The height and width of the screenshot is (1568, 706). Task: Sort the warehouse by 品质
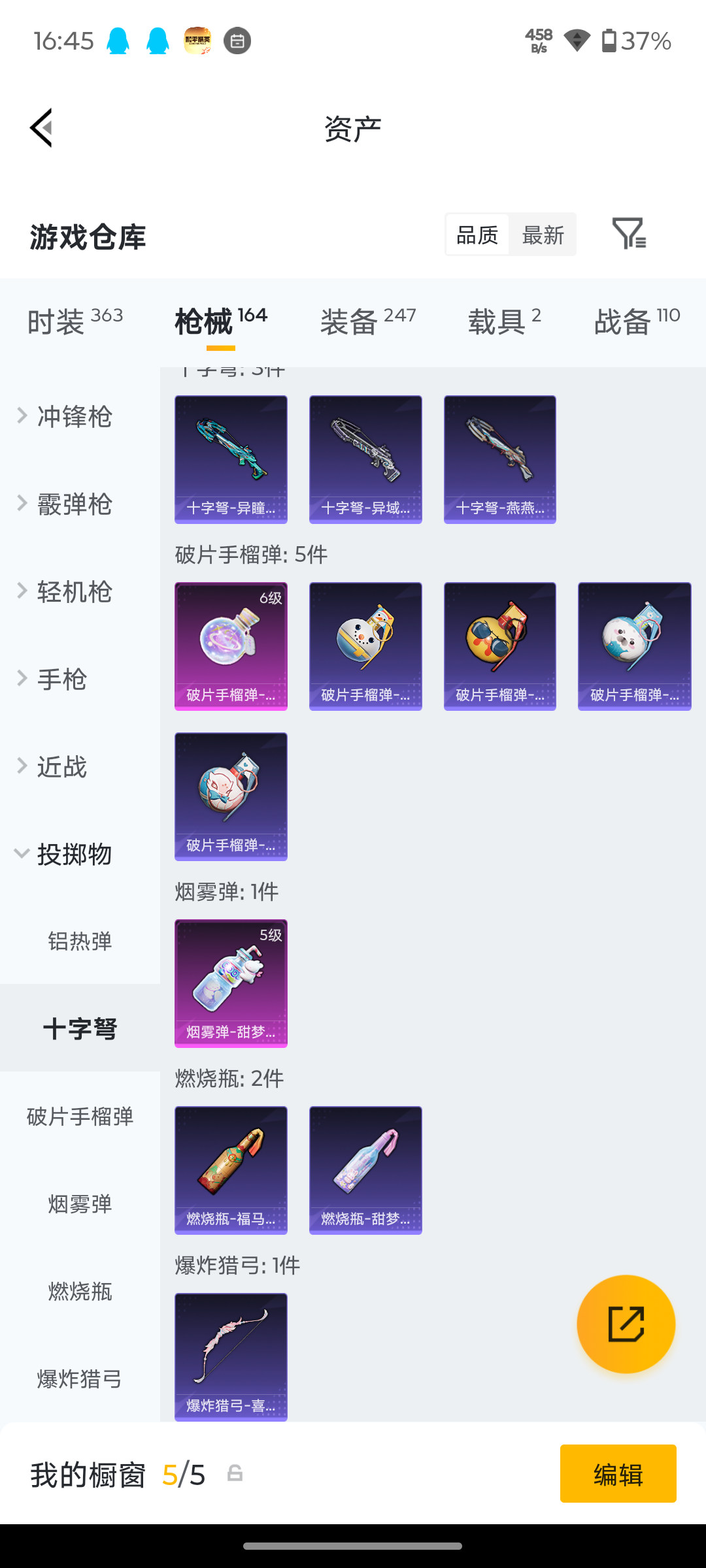pos(477,235)
